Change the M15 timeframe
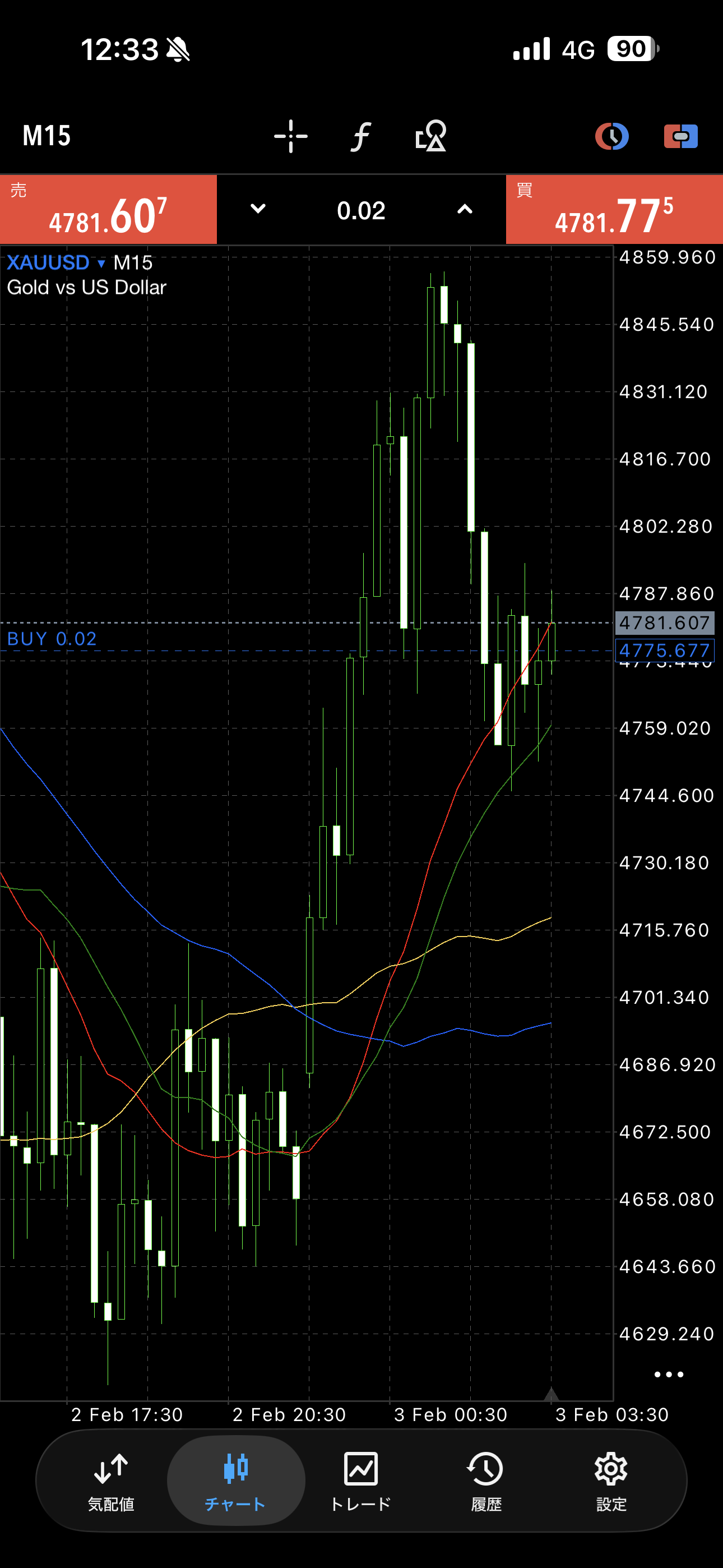 47,136
